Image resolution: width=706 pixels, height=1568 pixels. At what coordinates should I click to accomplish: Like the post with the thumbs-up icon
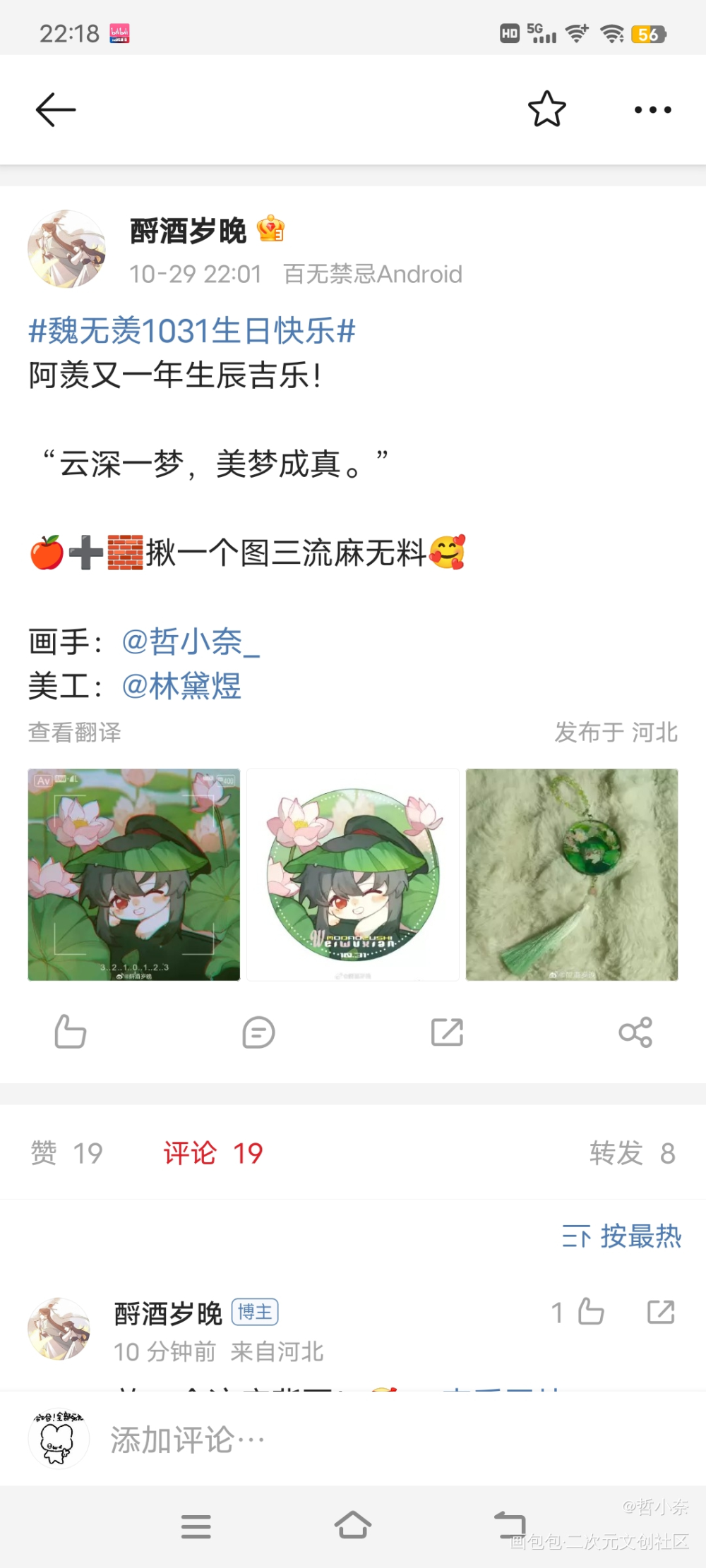coord(71,1032)
